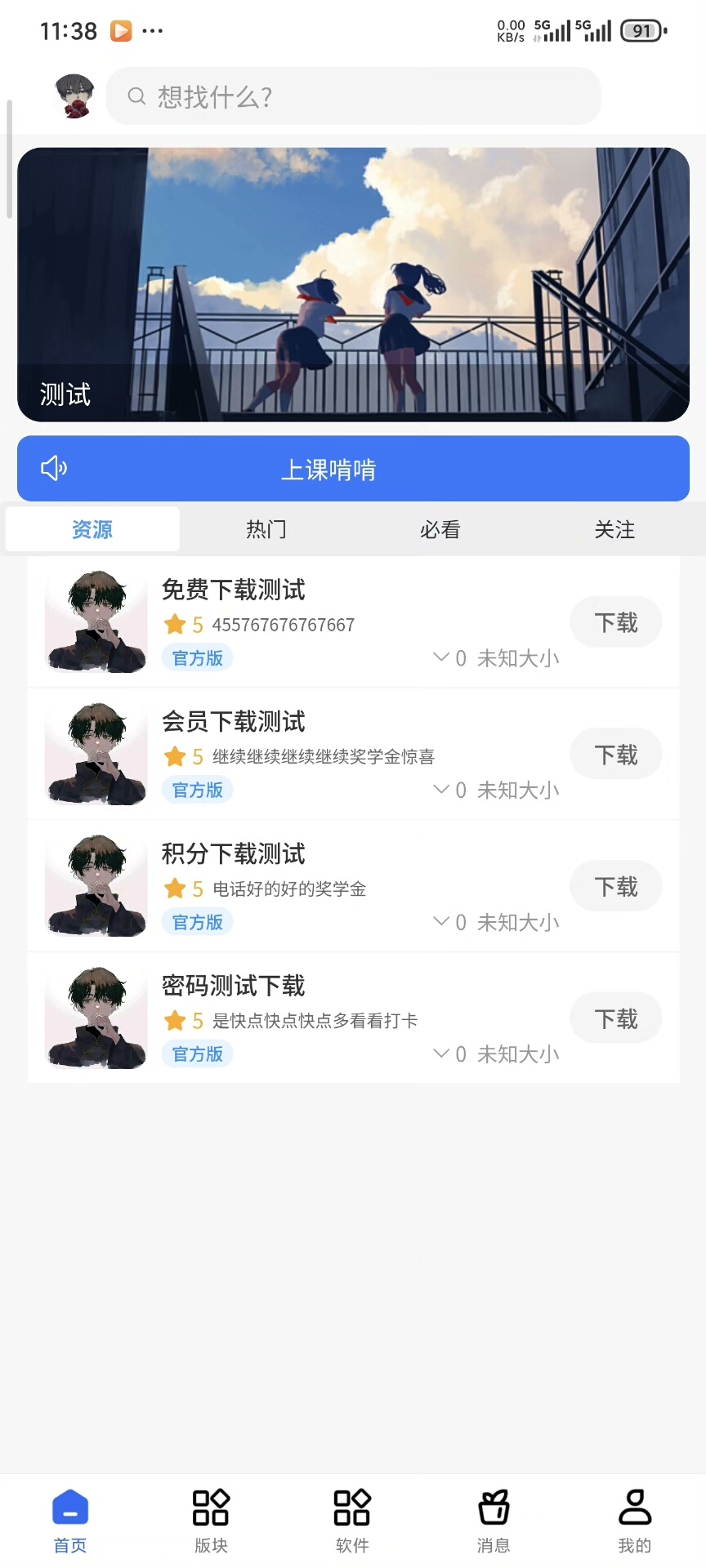The image size is (706, 1568).
Task: Tap 下载 for 会员下载测试
Action: (615, 755)
